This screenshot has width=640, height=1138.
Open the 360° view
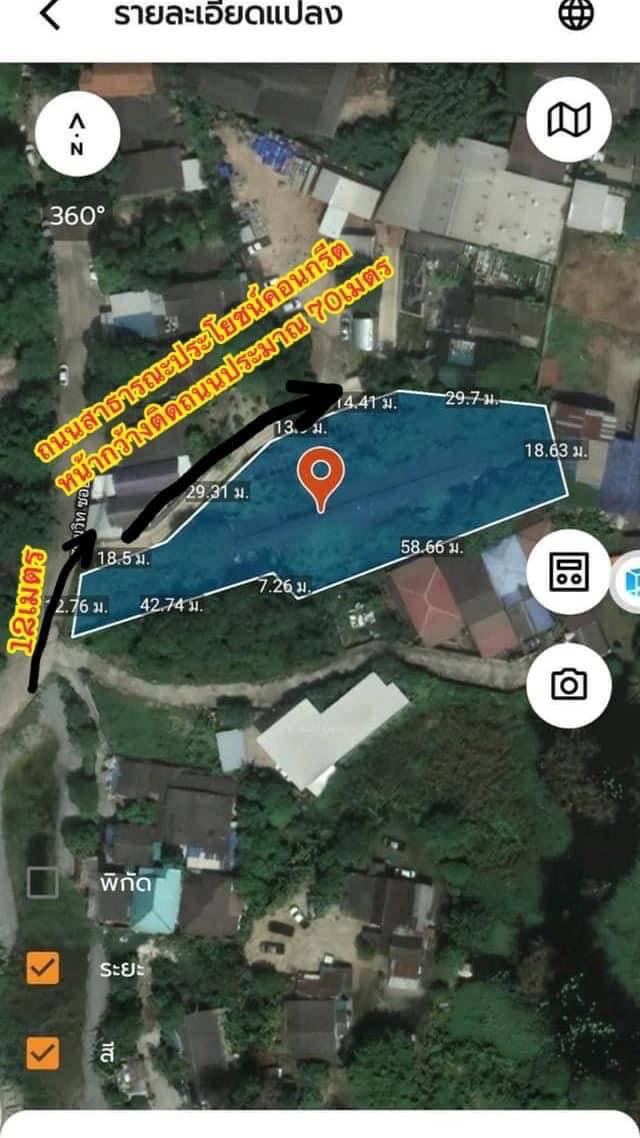pyautogui.click(x=77, y=216)
